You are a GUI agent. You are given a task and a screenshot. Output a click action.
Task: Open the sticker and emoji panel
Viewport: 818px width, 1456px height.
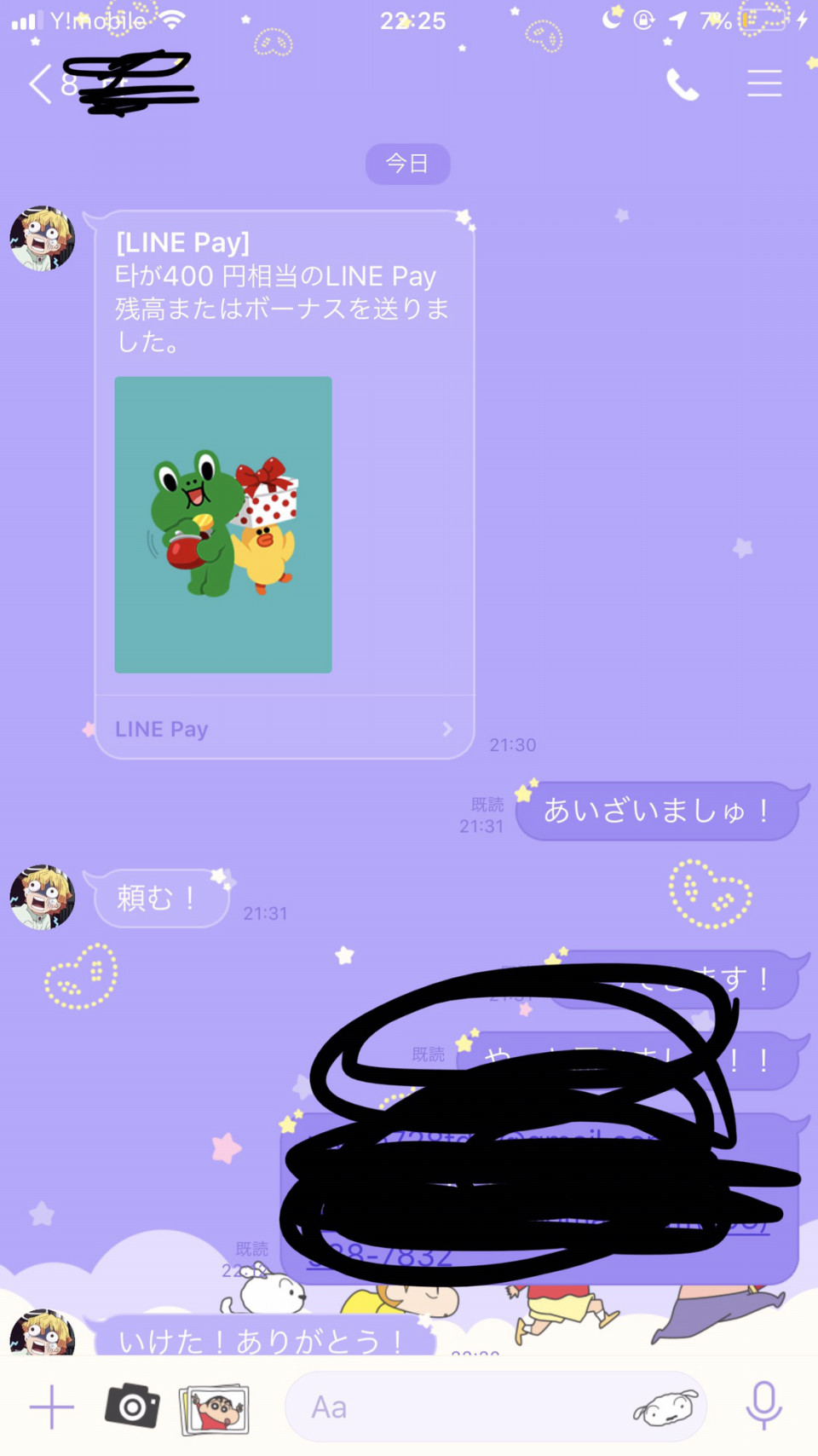tap(666, 1408)
